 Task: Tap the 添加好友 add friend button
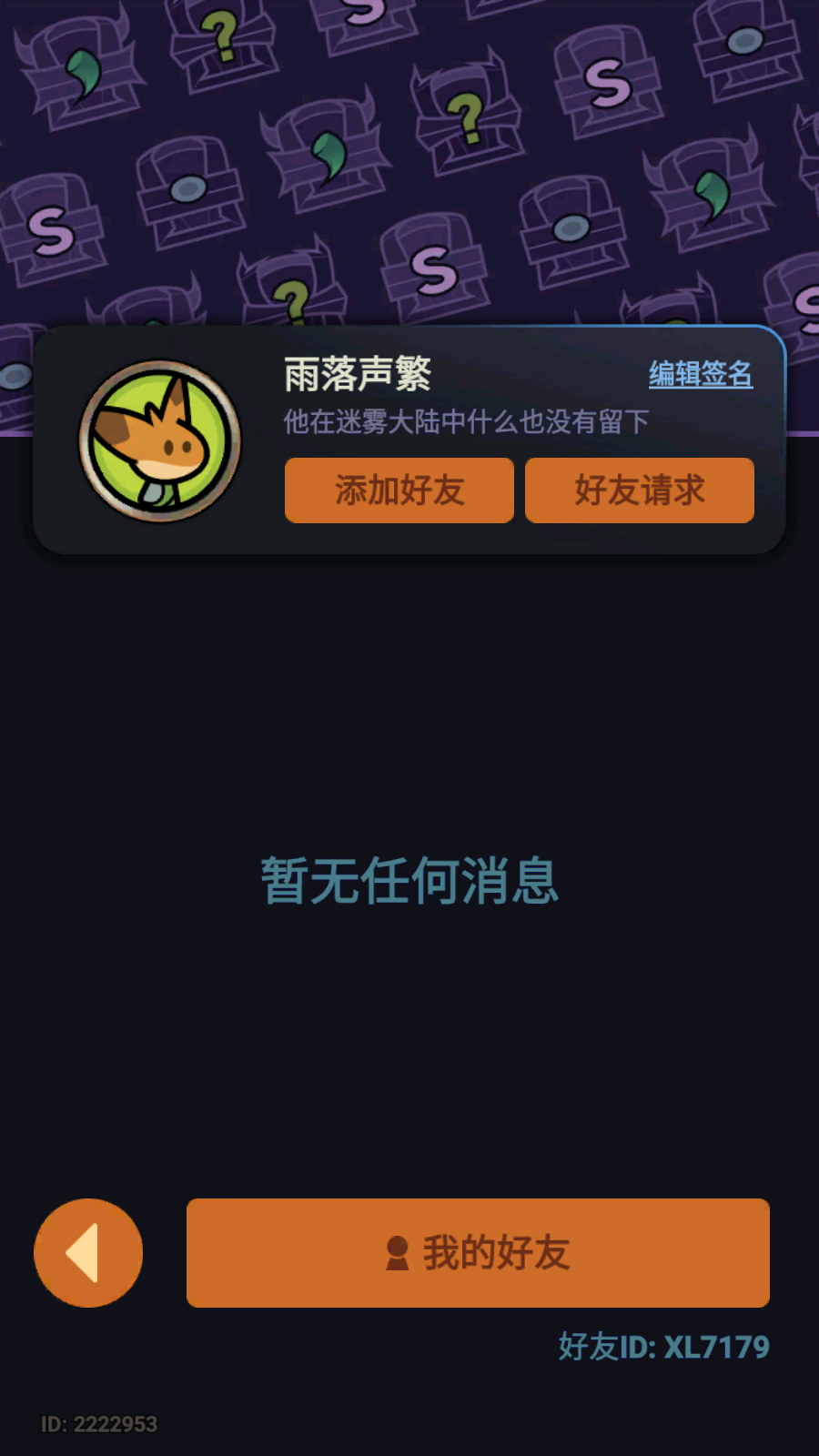pyautogui.click(x=399, y=490)
